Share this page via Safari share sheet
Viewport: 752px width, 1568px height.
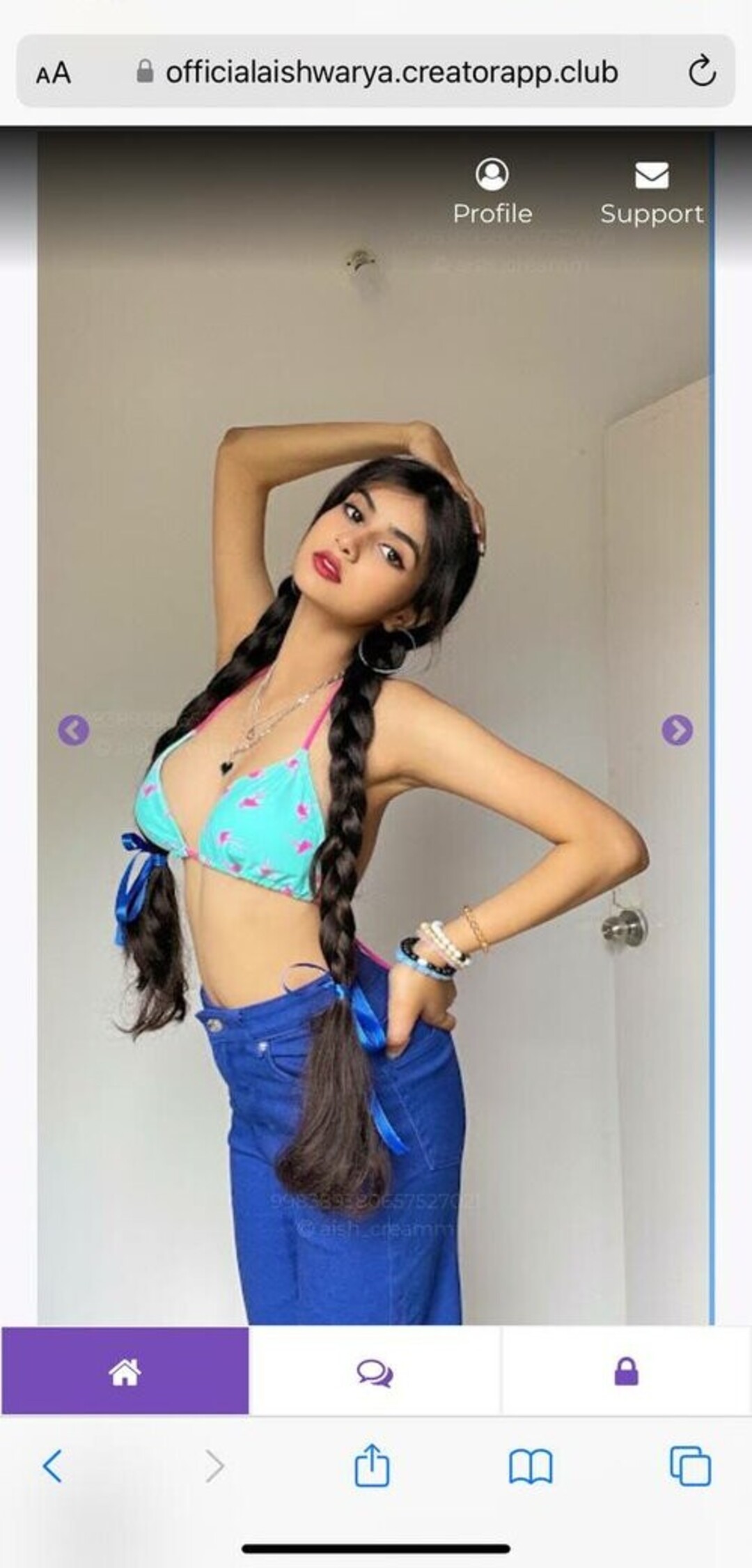pos(372,1465)
